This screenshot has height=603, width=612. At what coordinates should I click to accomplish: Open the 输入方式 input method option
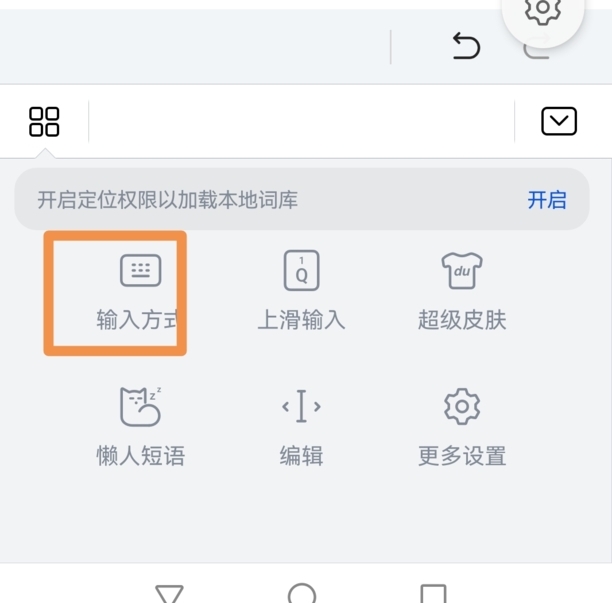click(140, 290)
